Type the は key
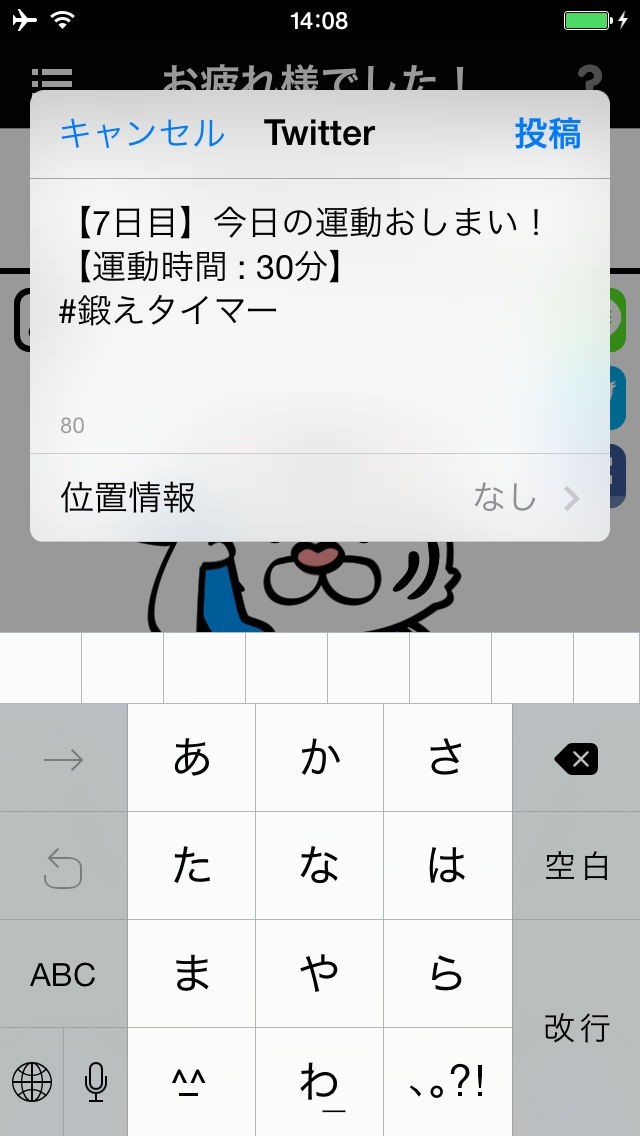 point(447,866)
